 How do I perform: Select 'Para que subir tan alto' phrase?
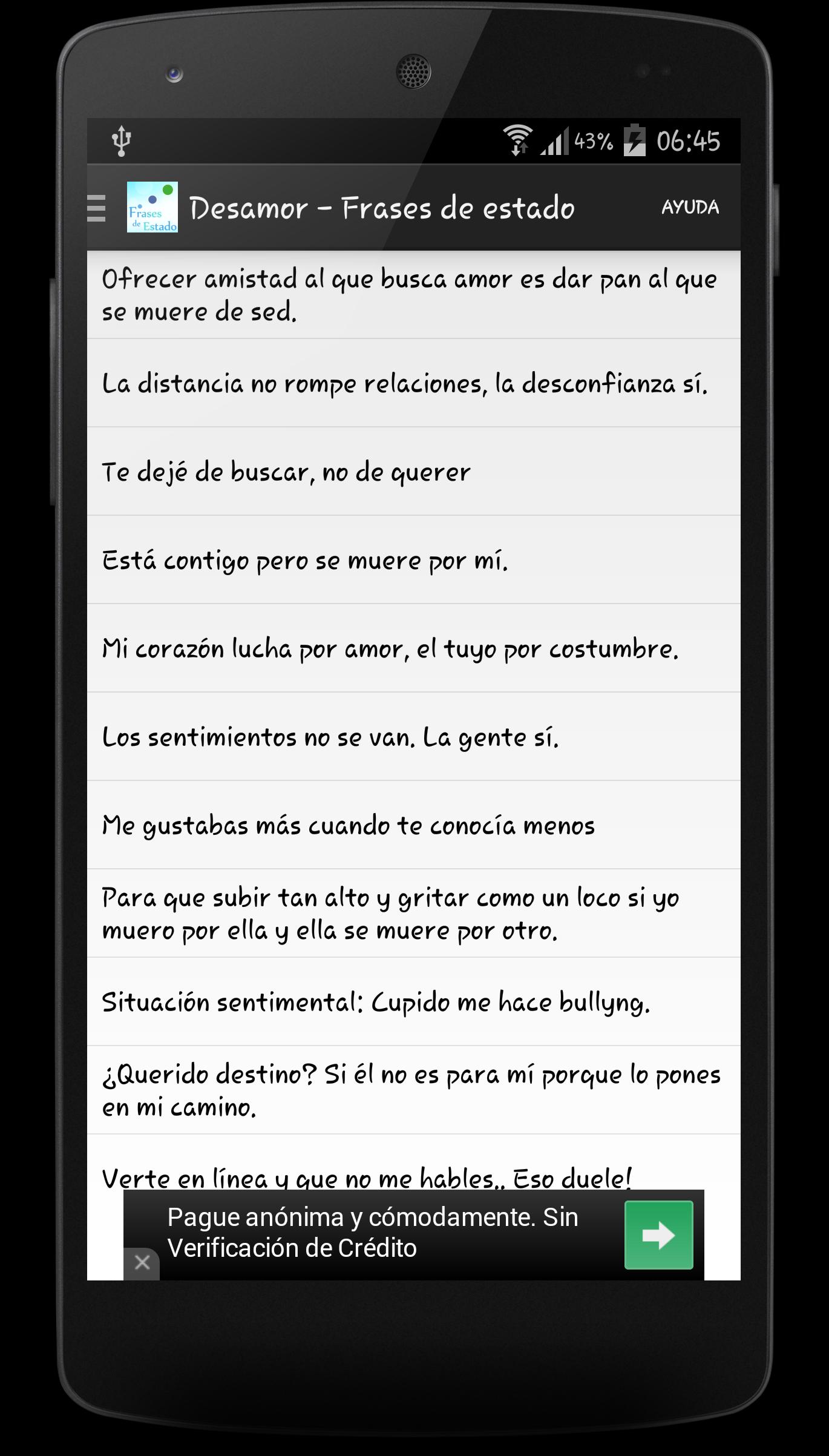pos(390,914)
